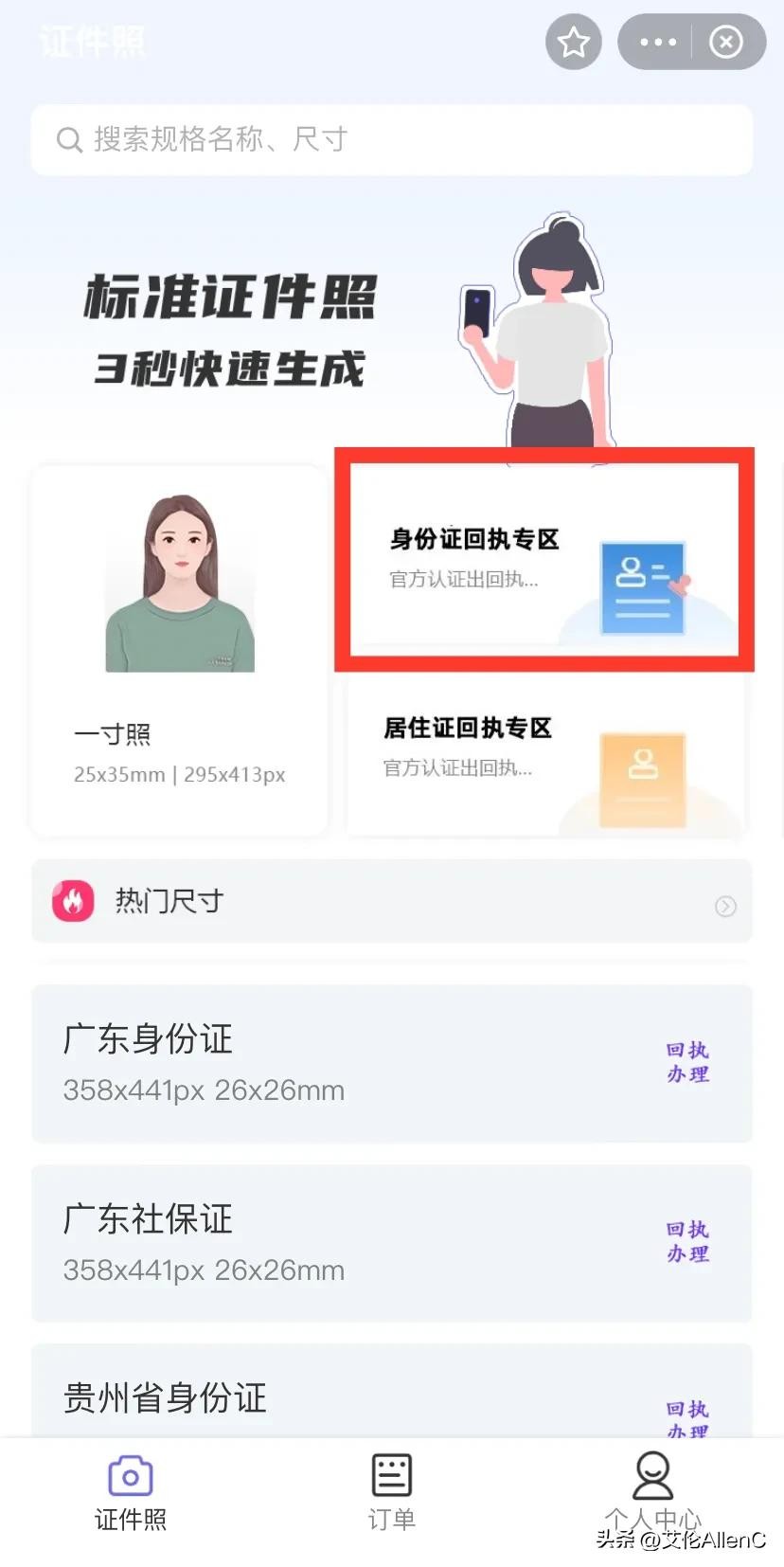Viewport: 784px width, 1567px height.
Task: Select the 广东社保证 size row
Action: (391, 1243)
